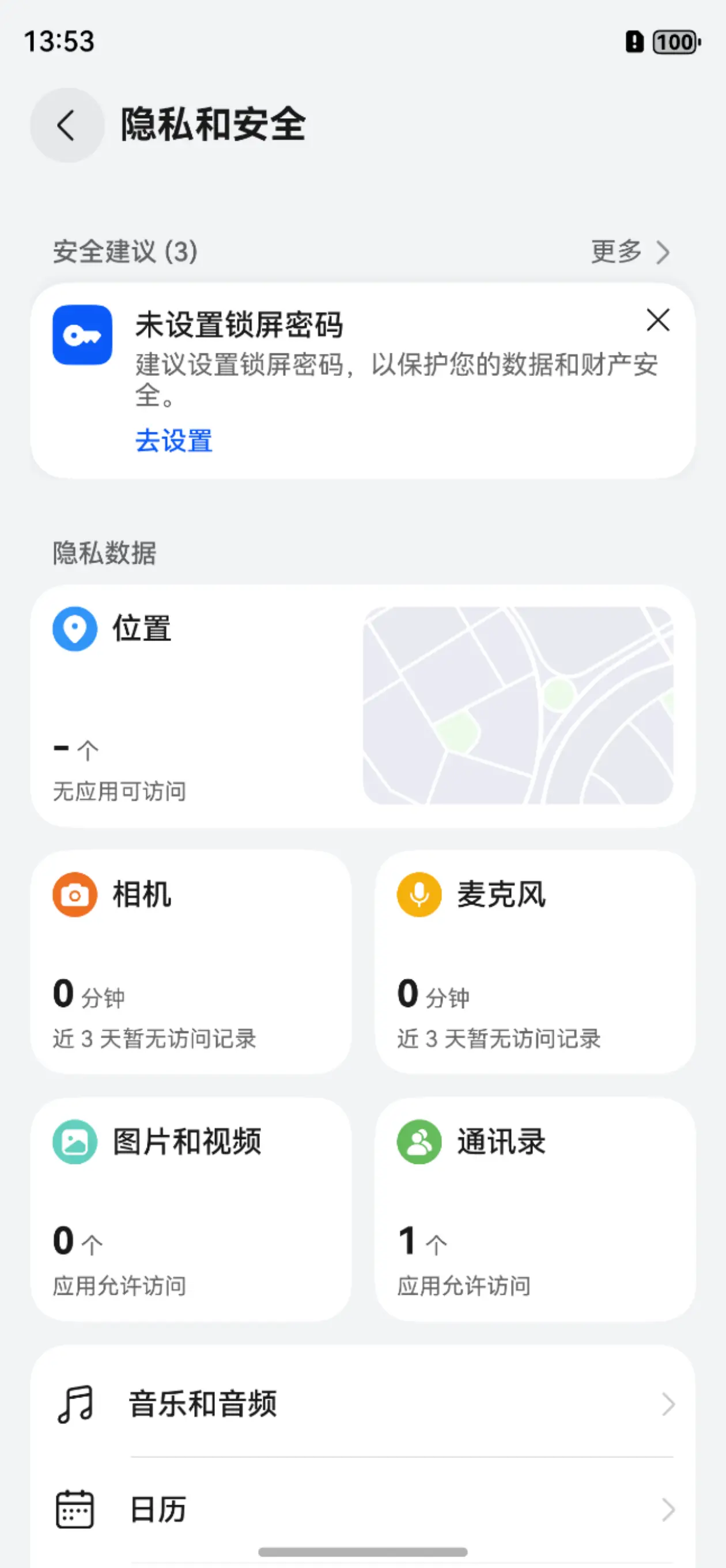The height and width of the screenshot is (1568, 726).
Task: Go back from 隐私和安全 page
Action: 67,126
